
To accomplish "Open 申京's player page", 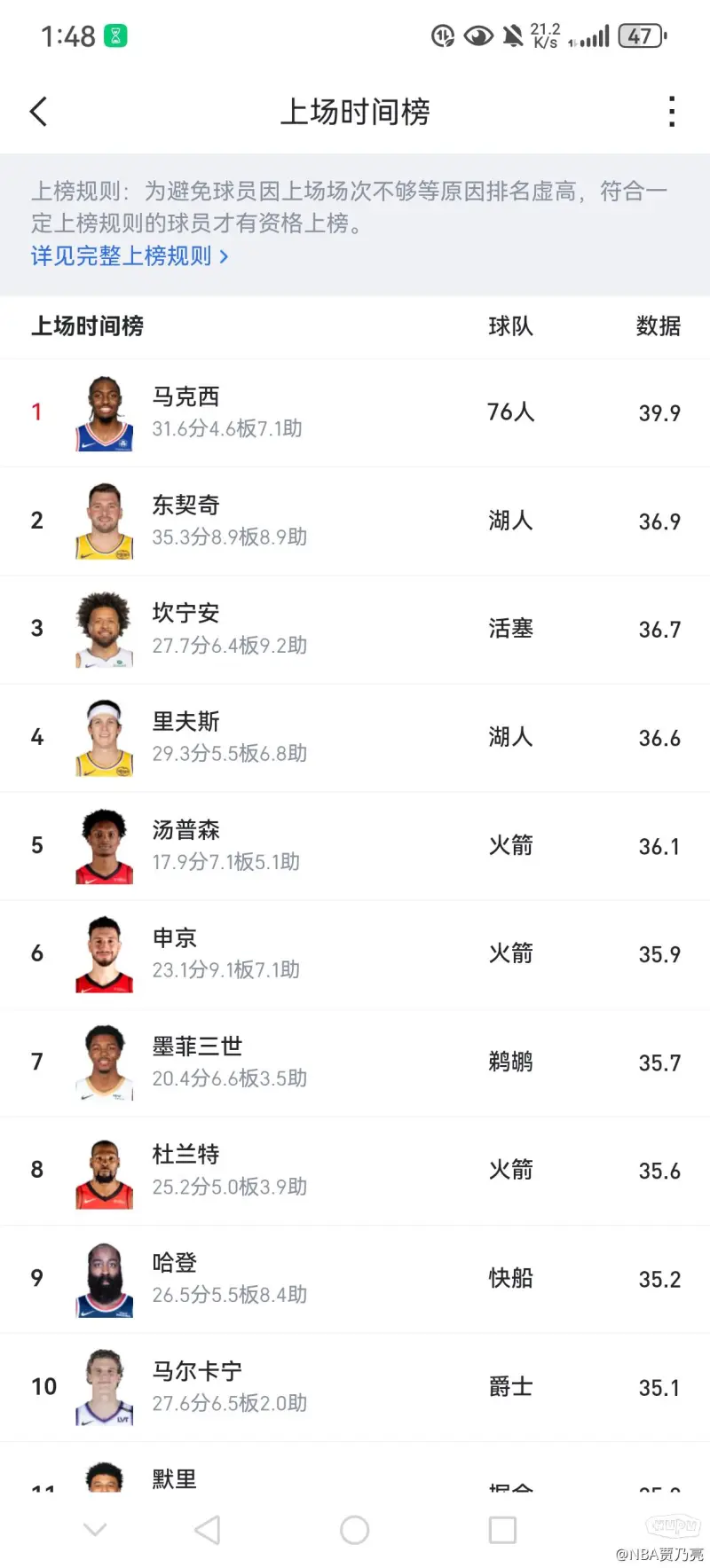I will point(355,953).
